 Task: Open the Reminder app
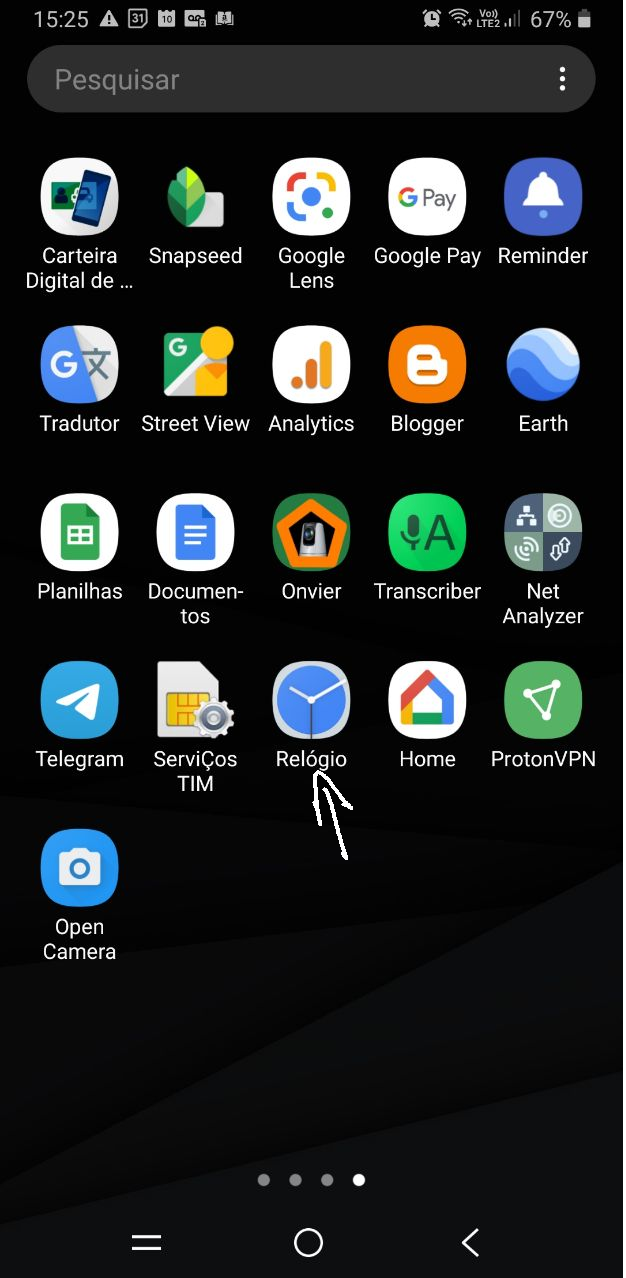(x=543, y=197)
